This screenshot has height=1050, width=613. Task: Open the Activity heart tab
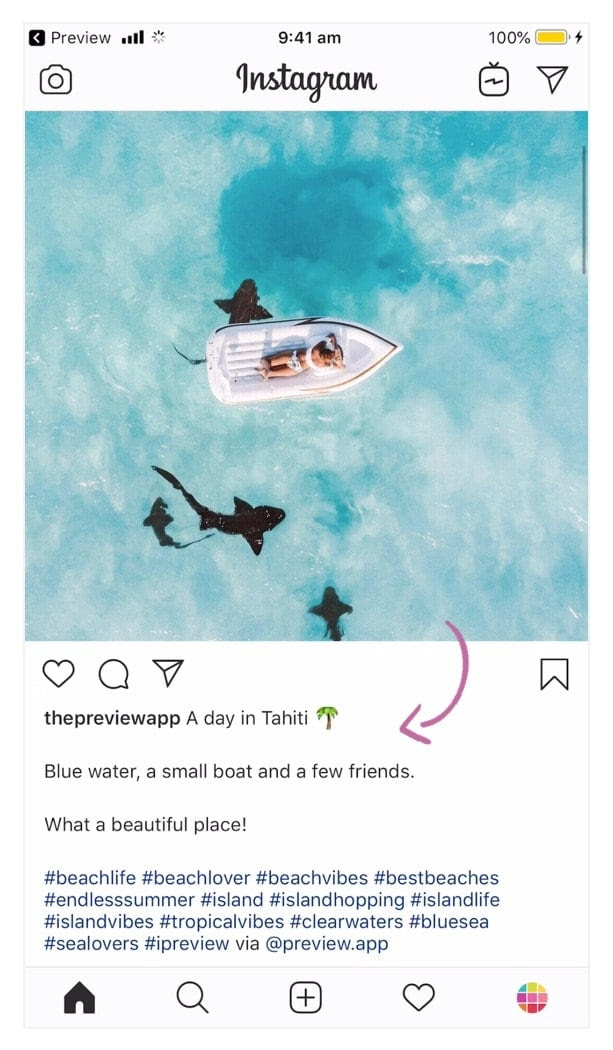click(419, 998)
